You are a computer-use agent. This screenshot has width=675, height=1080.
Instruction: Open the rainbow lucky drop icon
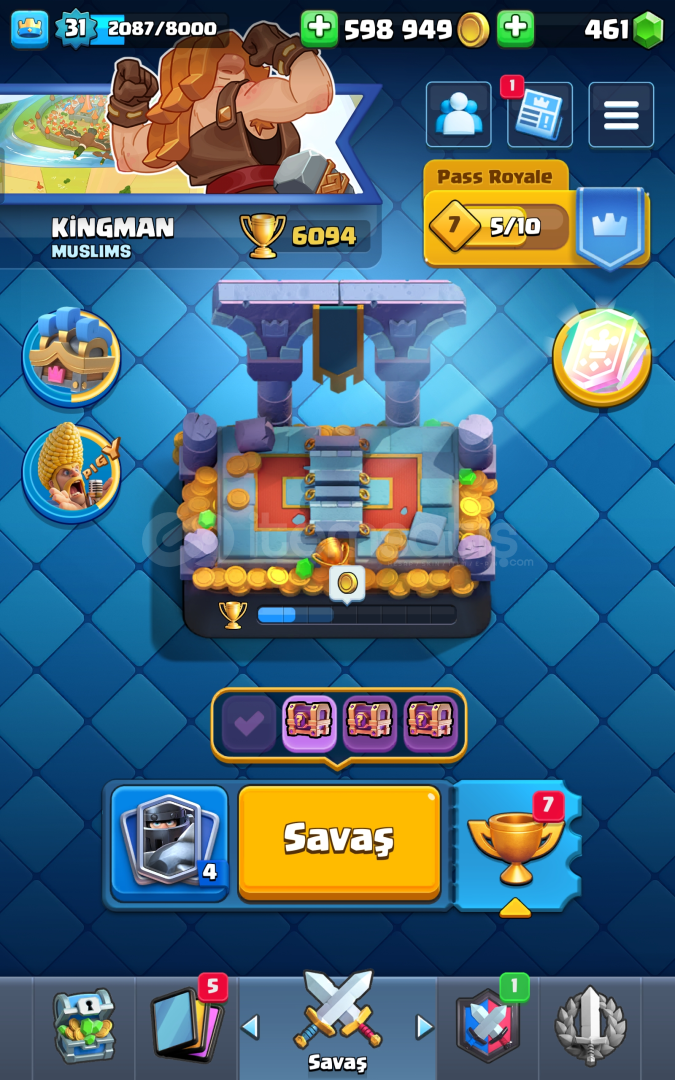602,357
